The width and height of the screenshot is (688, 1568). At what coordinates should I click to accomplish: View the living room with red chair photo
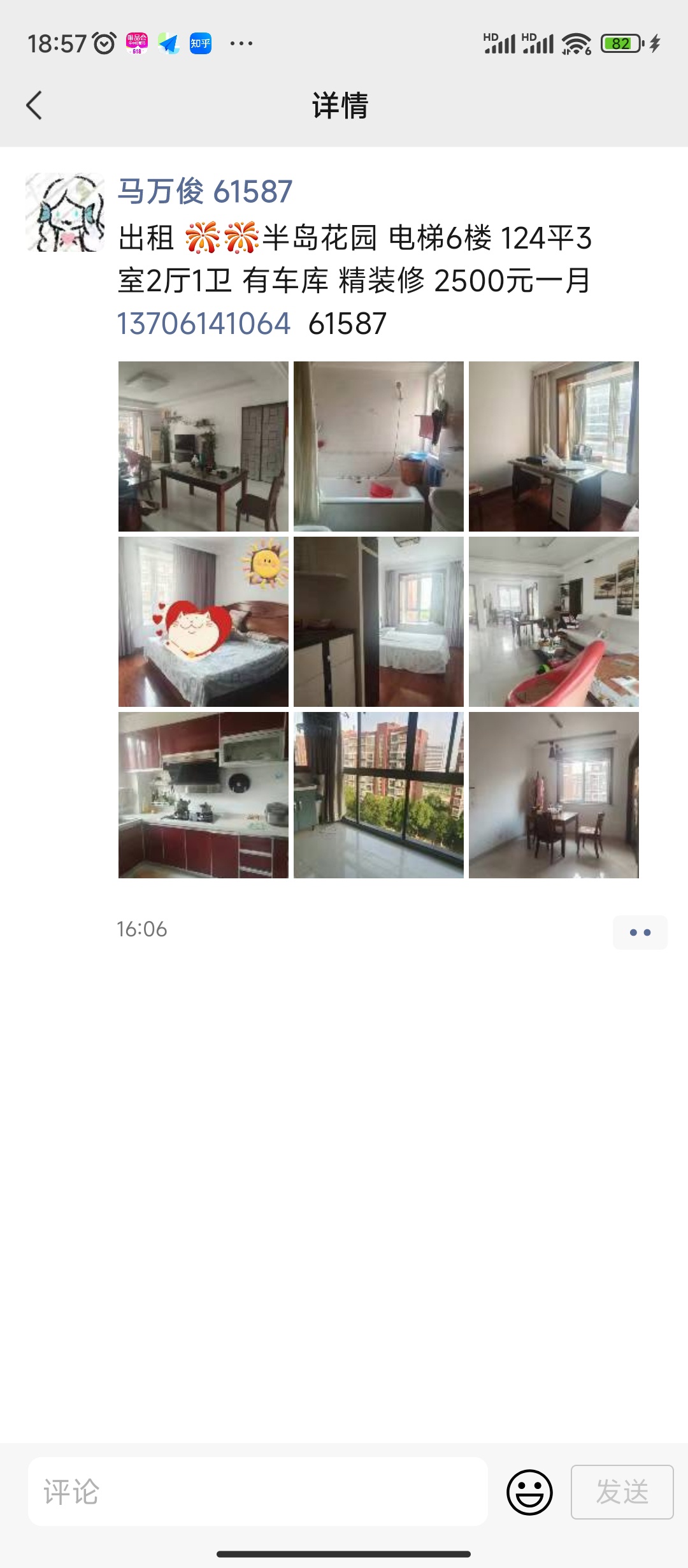(554, 621)
